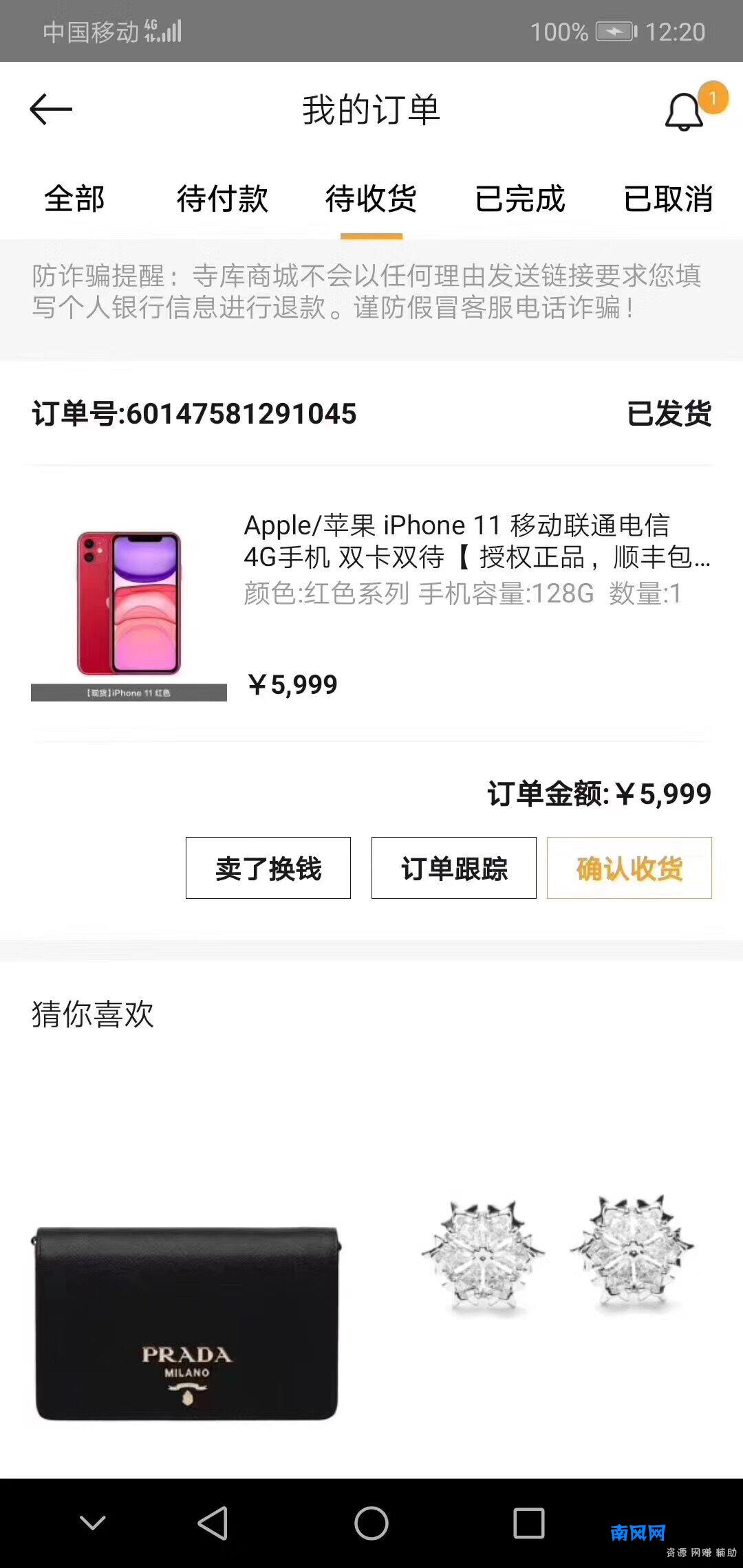The width and height of the screenshot is (743, 1568).
Task: Tap 确认收货 to confirm receipt
Action: (628, 869)
